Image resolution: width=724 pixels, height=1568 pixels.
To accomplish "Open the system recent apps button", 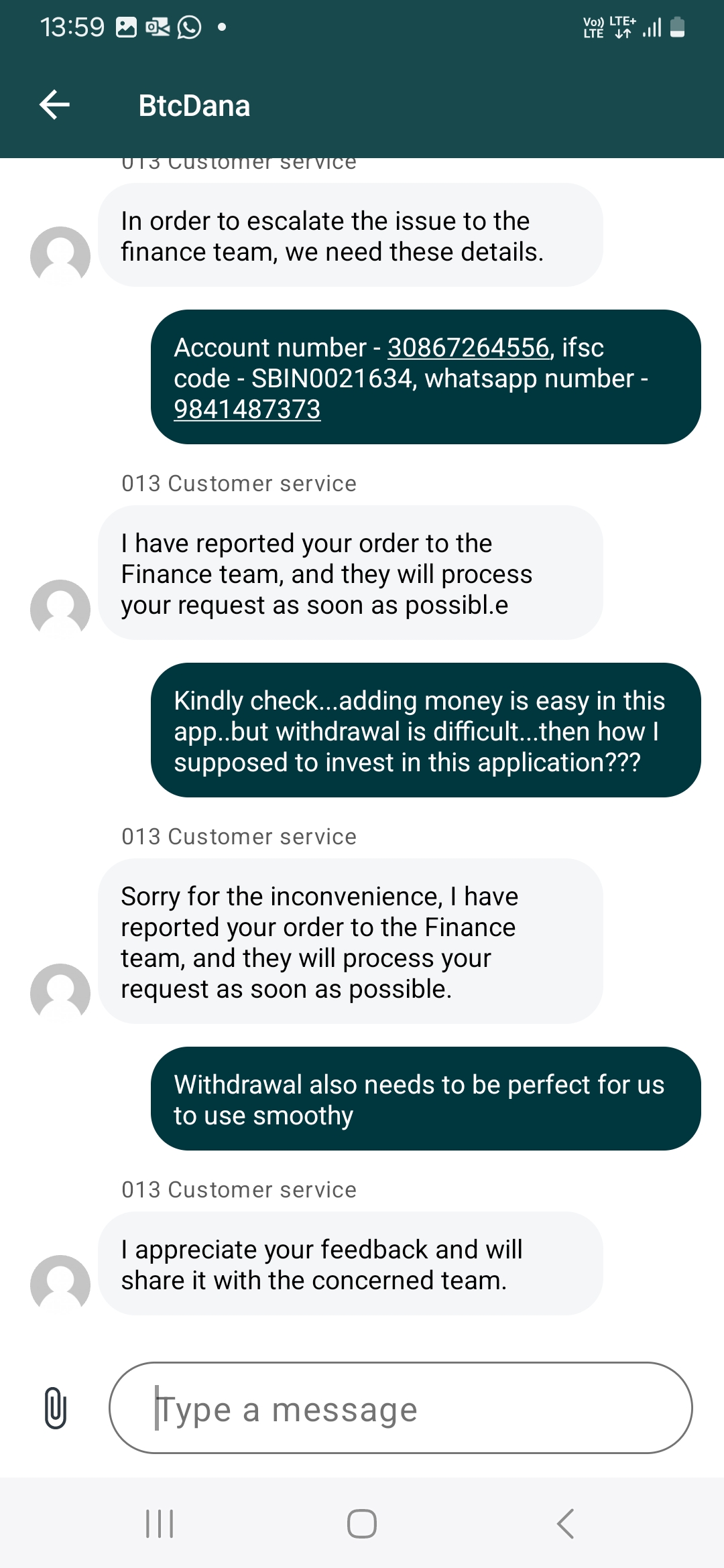I will 160,1523.
